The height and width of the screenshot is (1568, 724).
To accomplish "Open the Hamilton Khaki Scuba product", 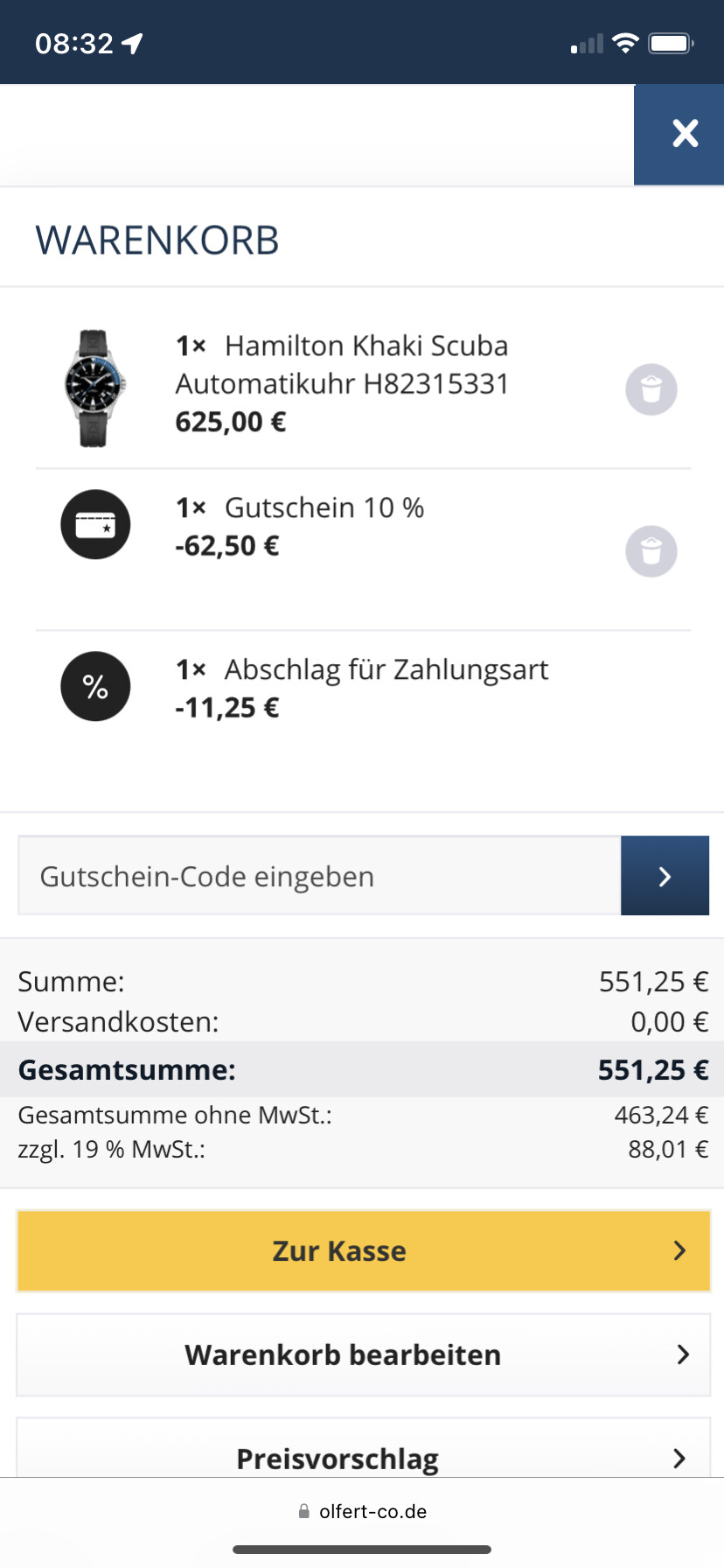I will tap(342, 365).
